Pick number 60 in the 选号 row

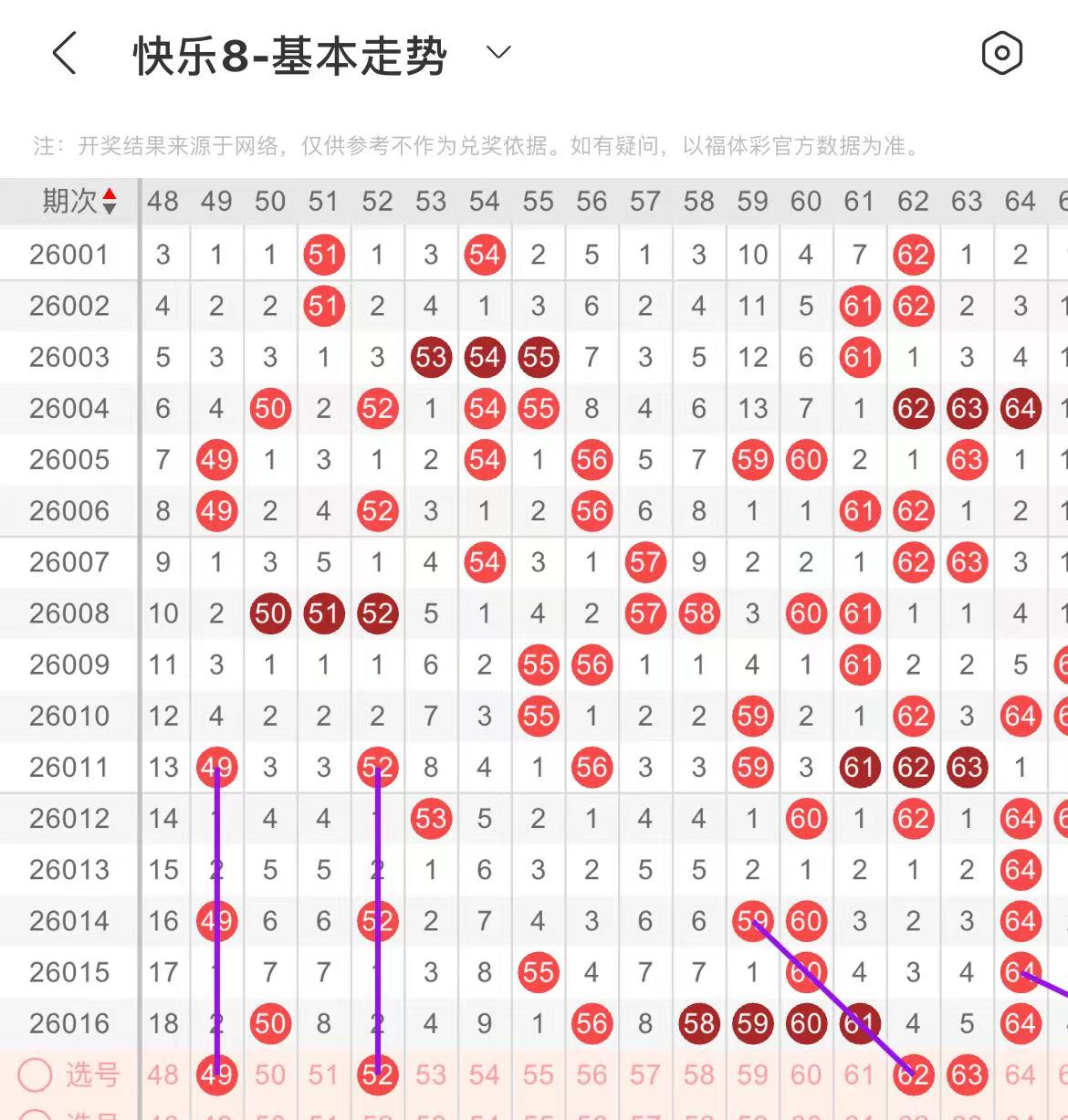tap(806, 1075)
